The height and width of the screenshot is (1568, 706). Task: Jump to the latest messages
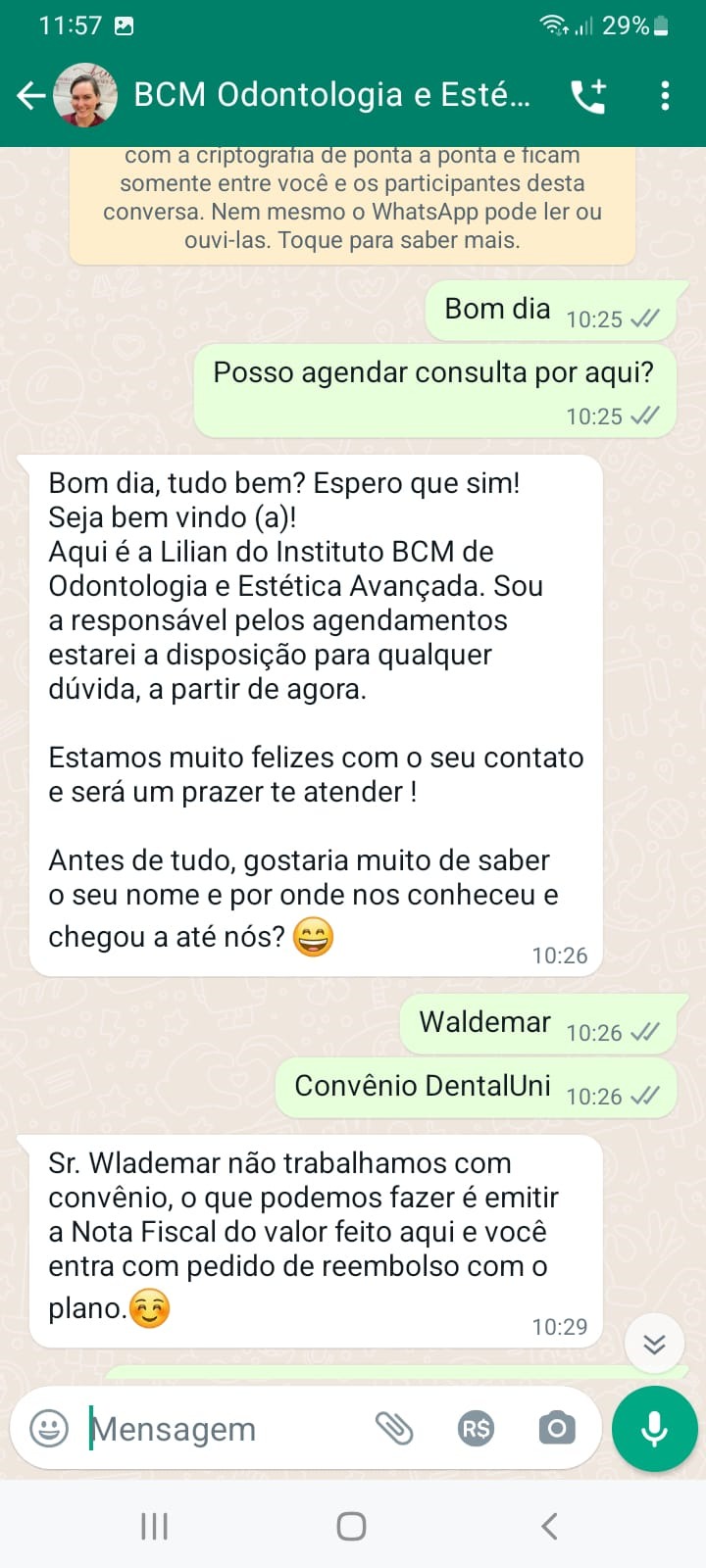(x=654, y=1344)
